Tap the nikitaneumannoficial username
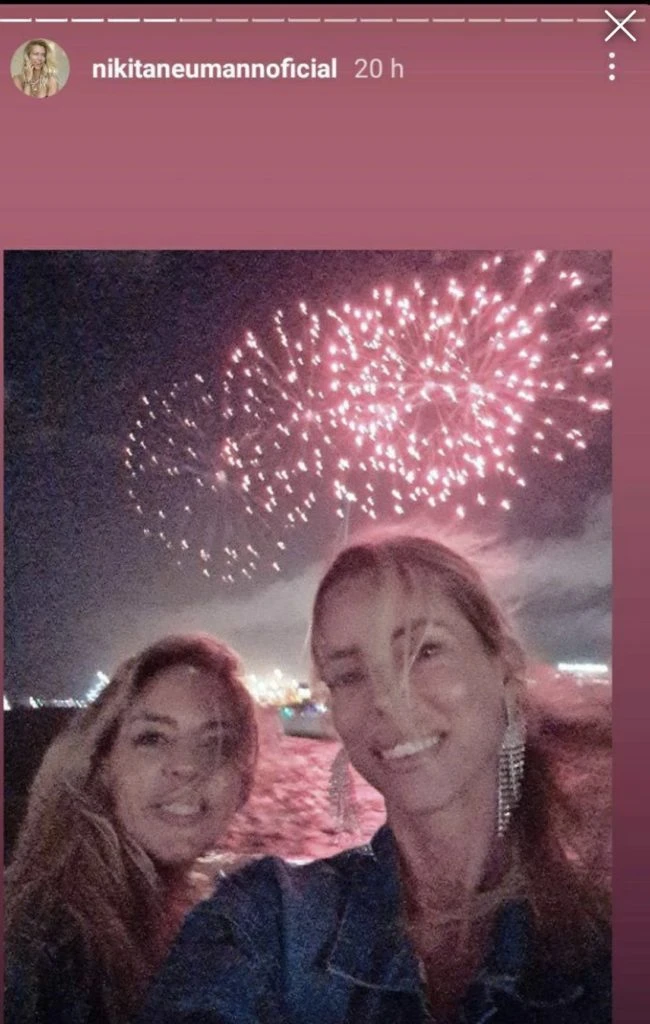This screenshot has width=650, height=1024. (x=214, y=69)
